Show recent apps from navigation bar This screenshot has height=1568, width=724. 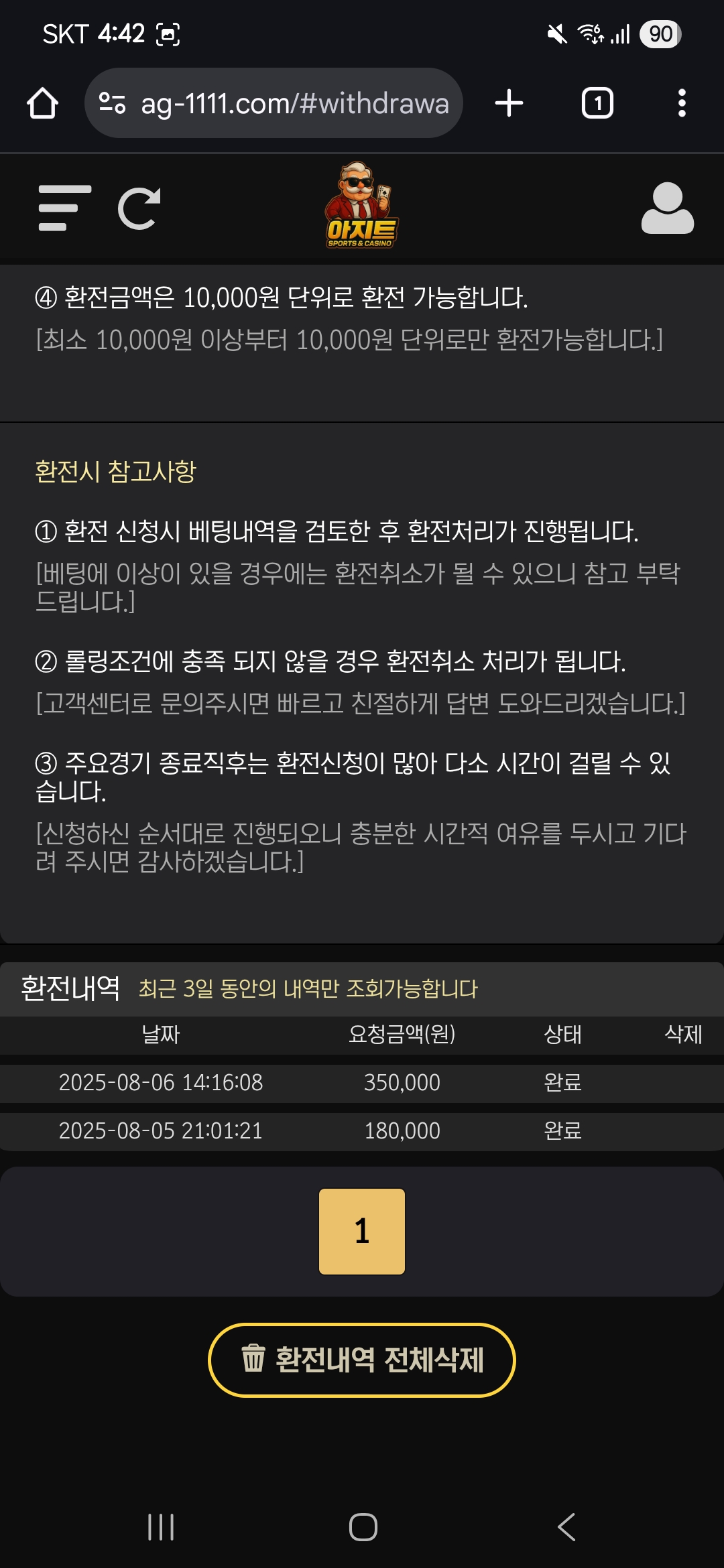click(x=161, y=1527)
